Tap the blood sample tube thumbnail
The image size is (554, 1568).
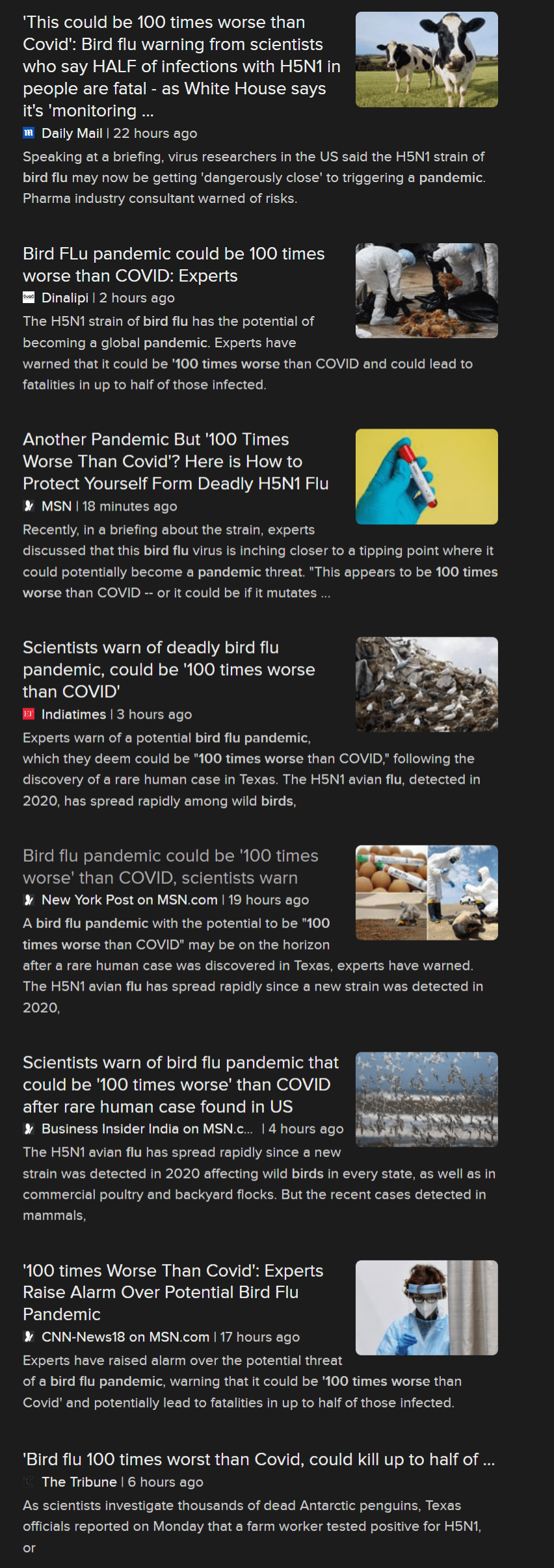click(x=427, y=477)
